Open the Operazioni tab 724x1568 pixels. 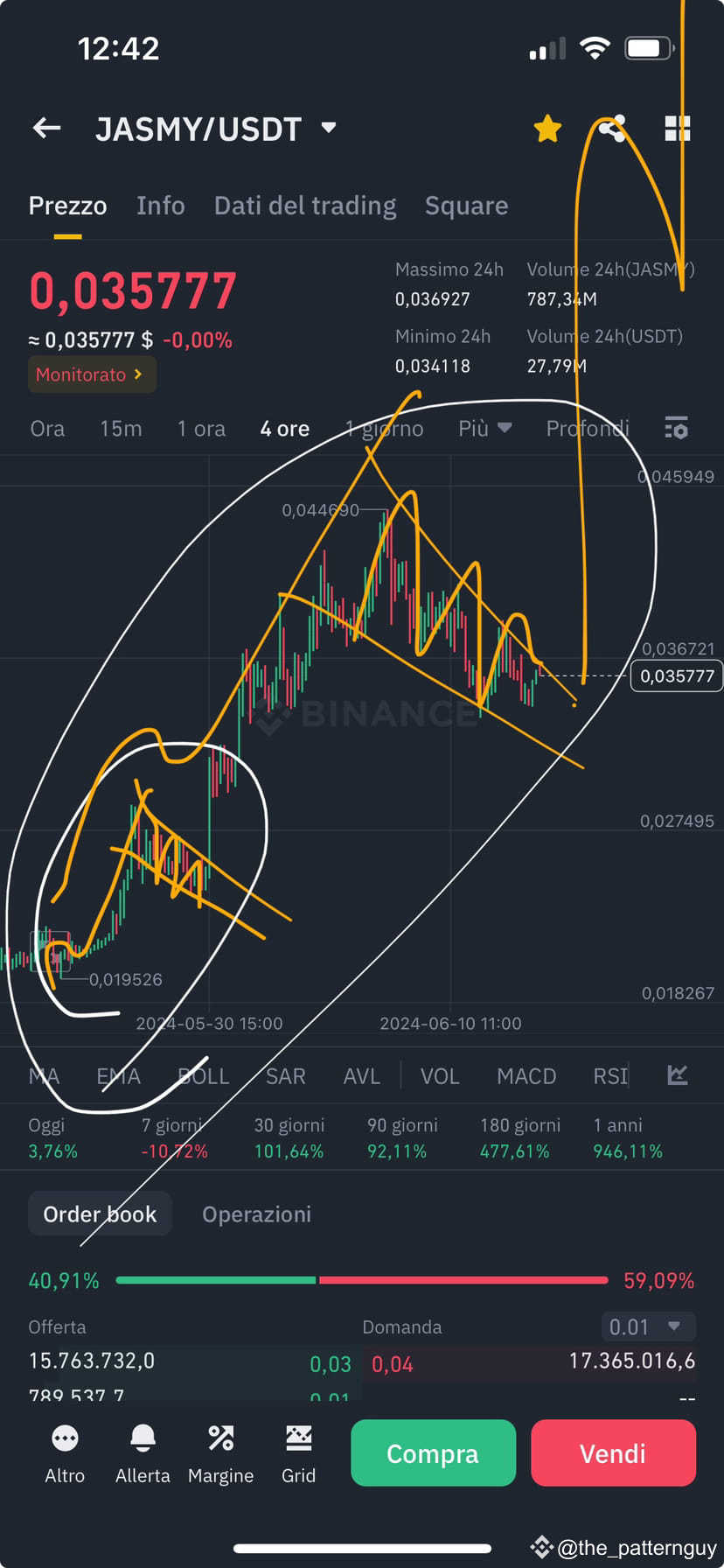256,1214
